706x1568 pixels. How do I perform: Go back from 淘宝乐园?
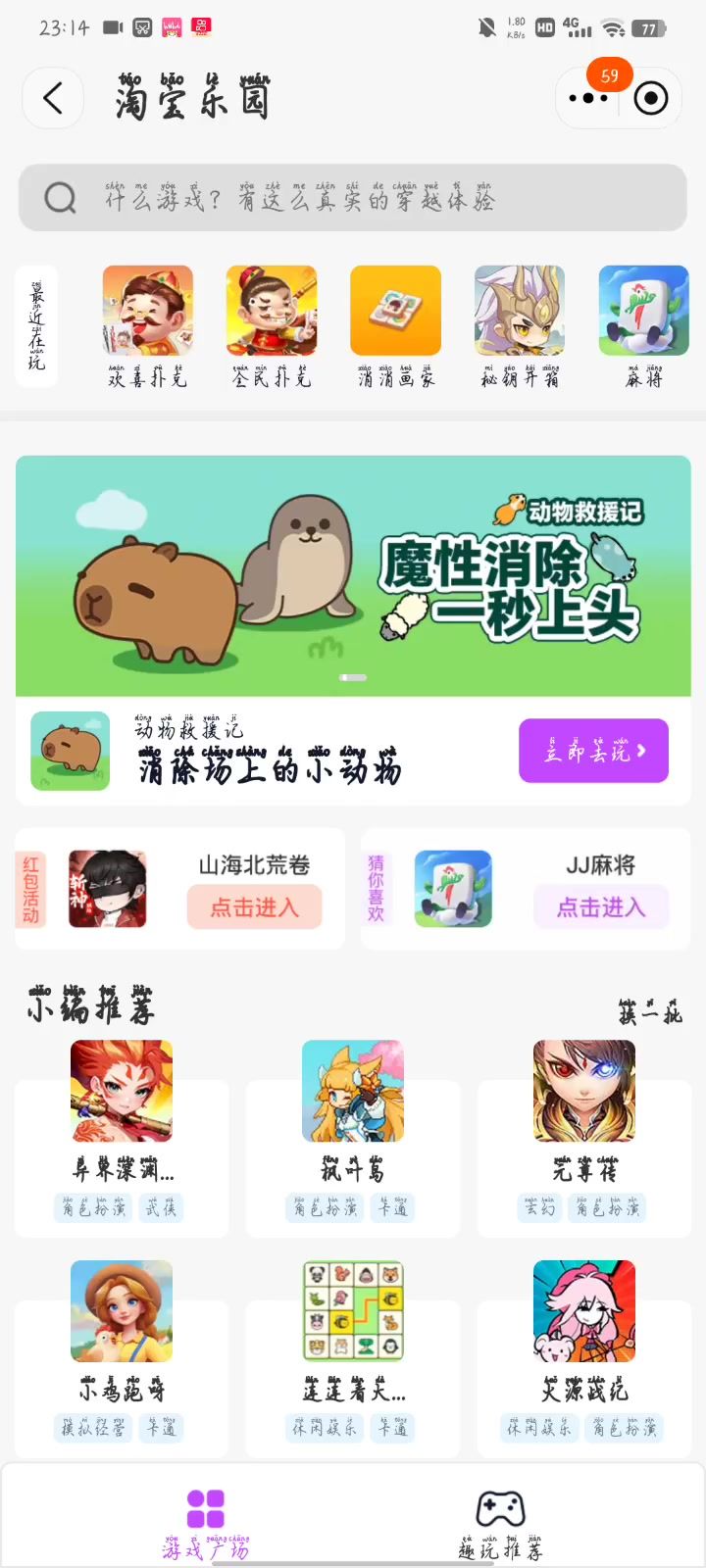(53, 98)
